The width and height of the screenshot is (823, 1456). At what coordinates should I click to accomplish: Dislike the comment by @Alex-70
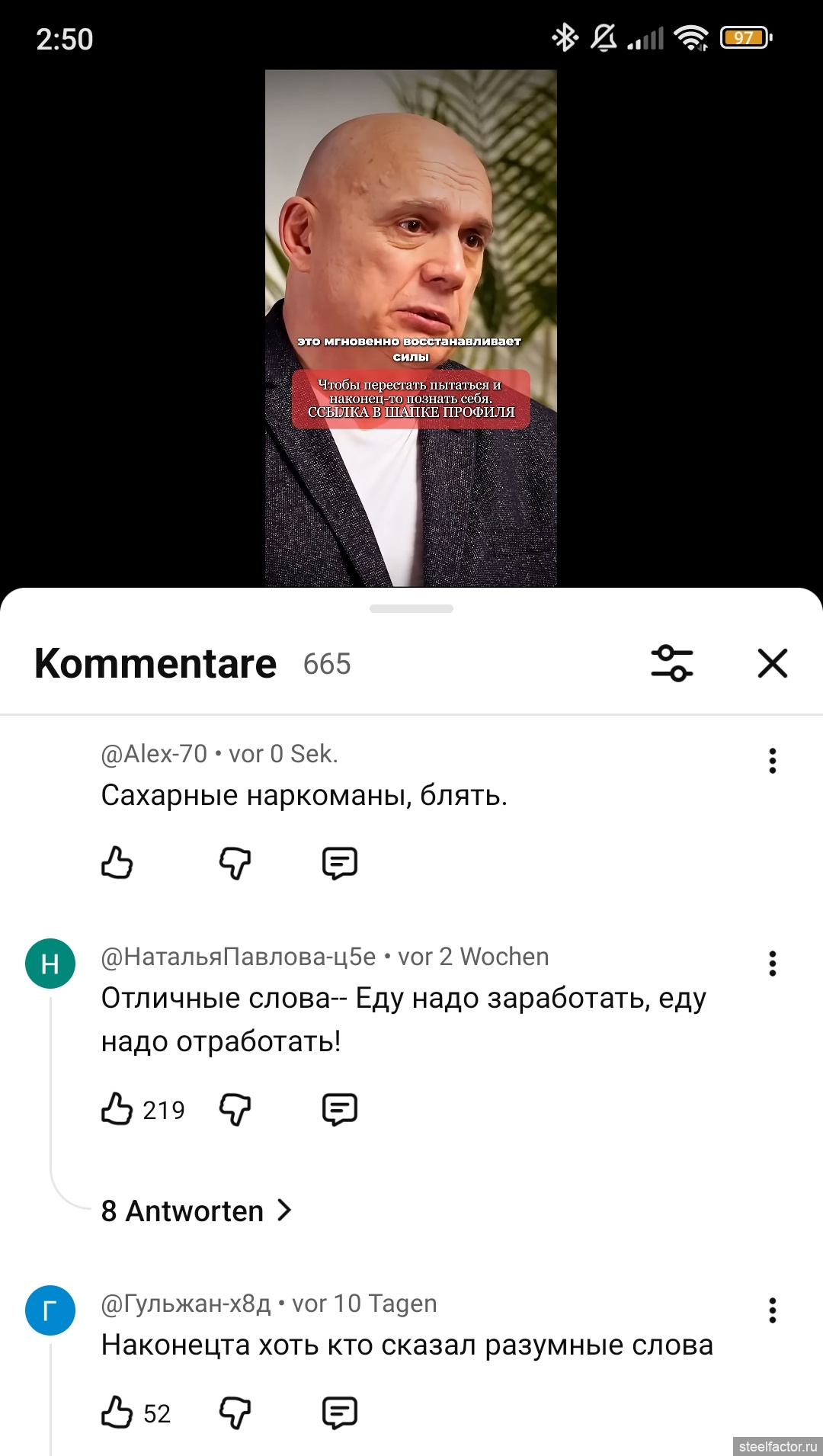[235, 863]
